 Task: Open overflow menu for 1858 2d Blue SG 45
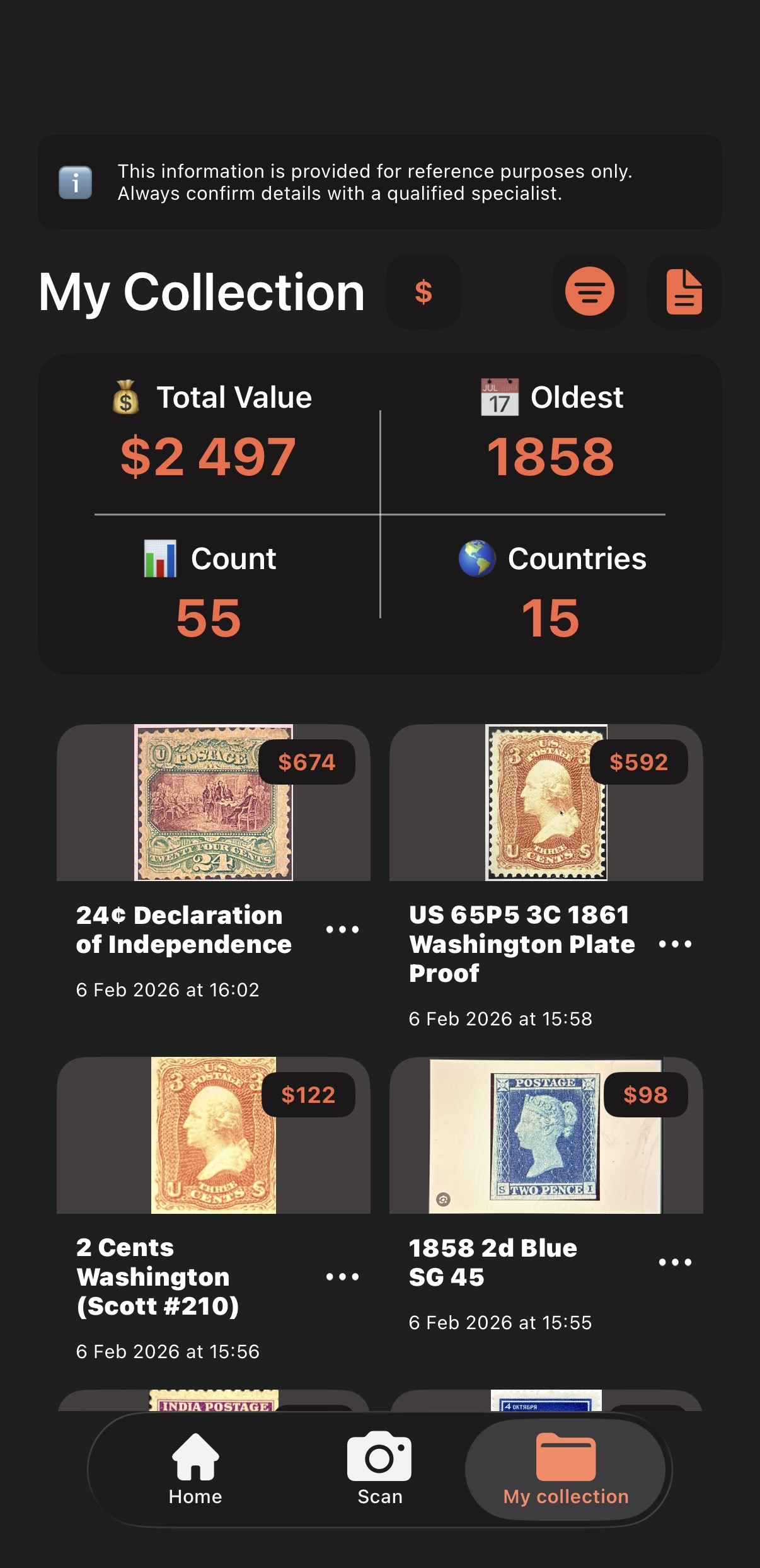coord(674,1262)
